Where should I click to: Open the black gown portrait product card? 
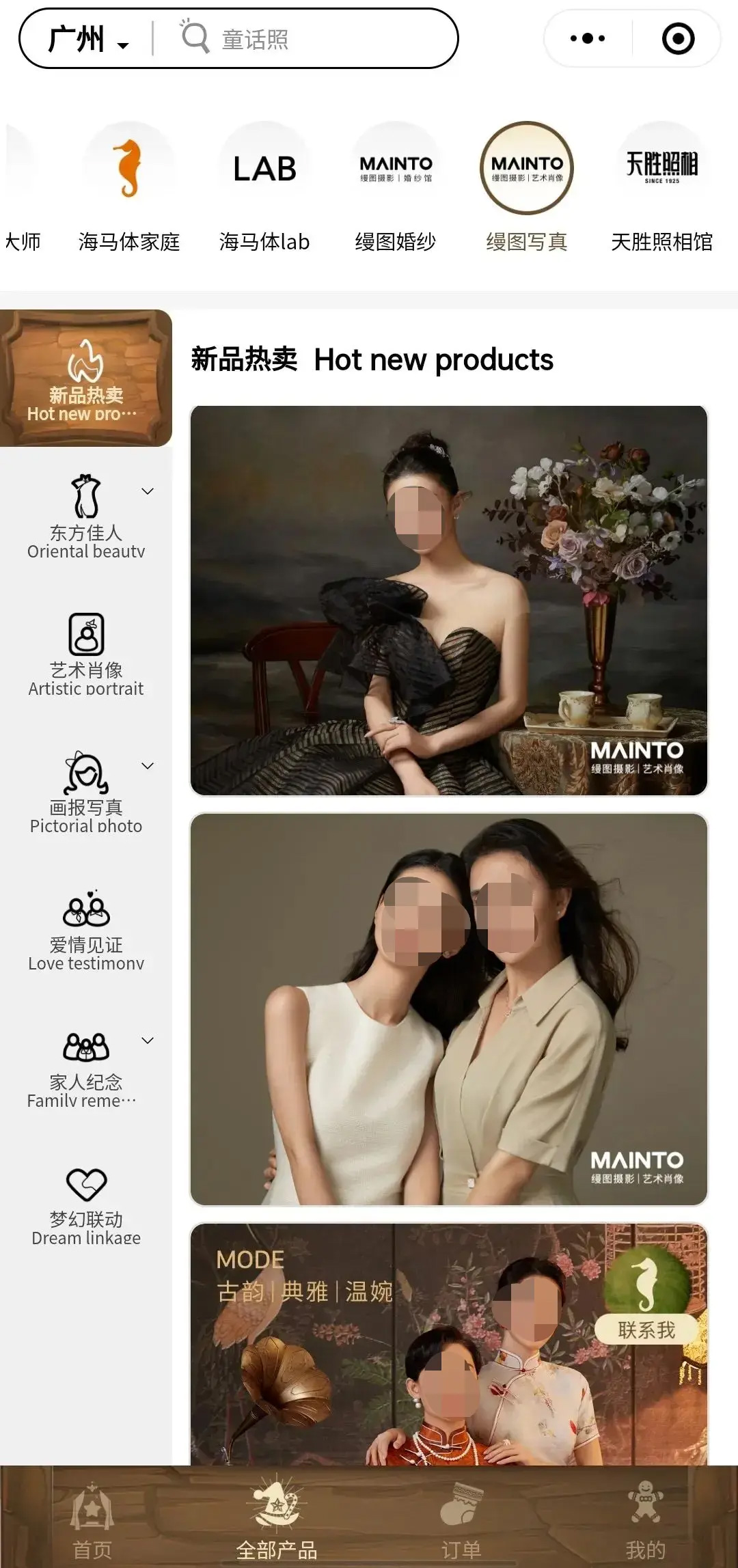click(448, 601)
